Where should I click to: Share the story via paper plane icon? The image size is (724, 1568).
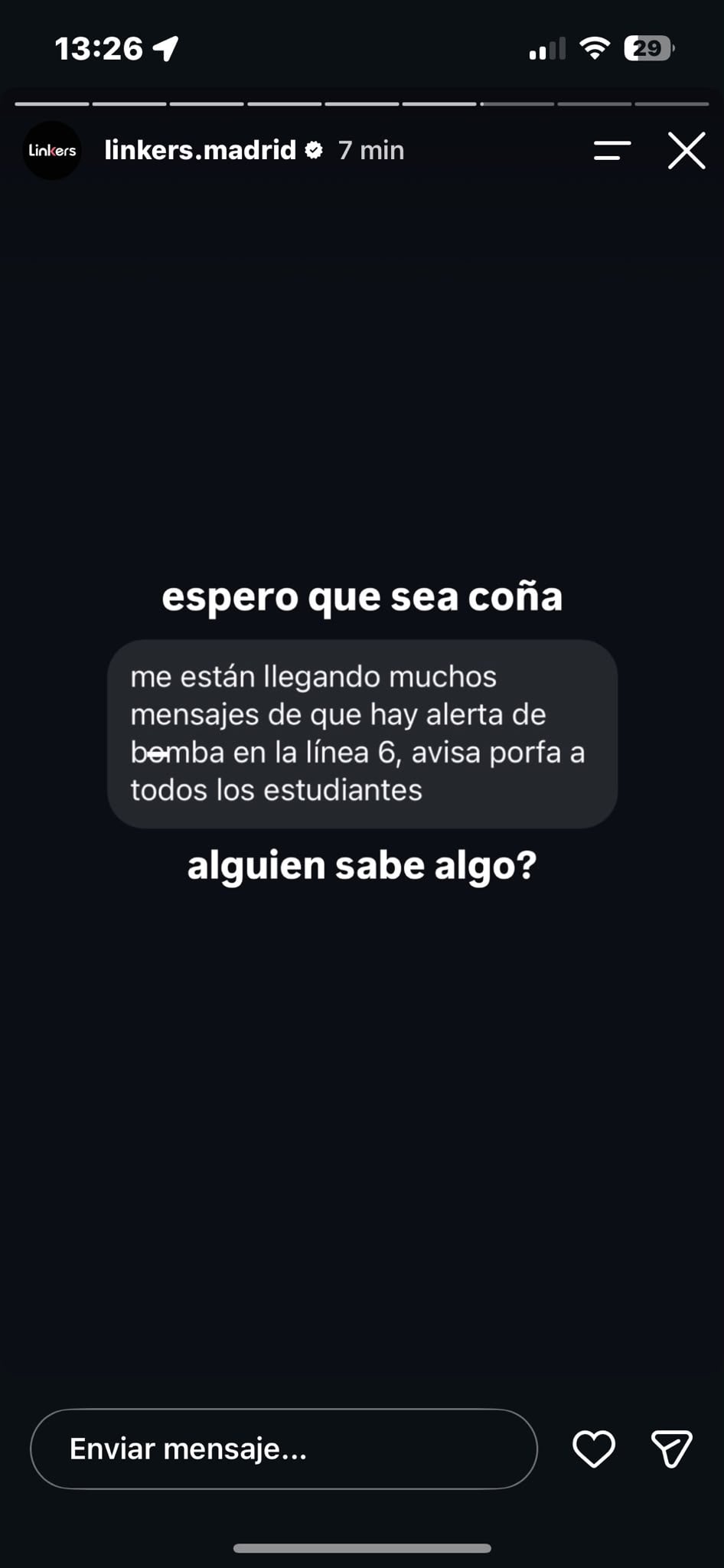point(671,1449)
